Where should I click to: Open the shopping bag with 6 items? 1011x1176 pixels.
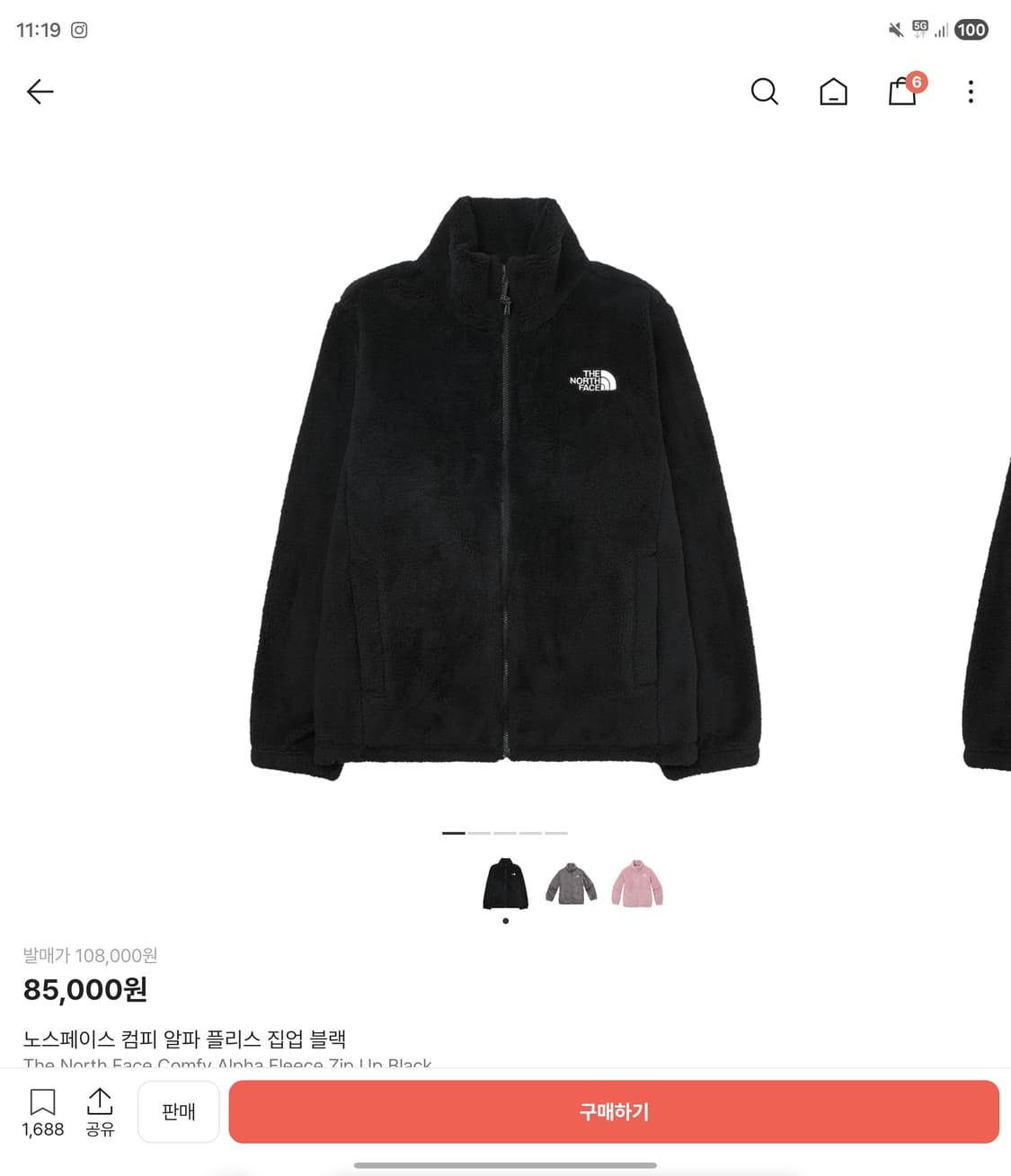click(x=901, y=92)
